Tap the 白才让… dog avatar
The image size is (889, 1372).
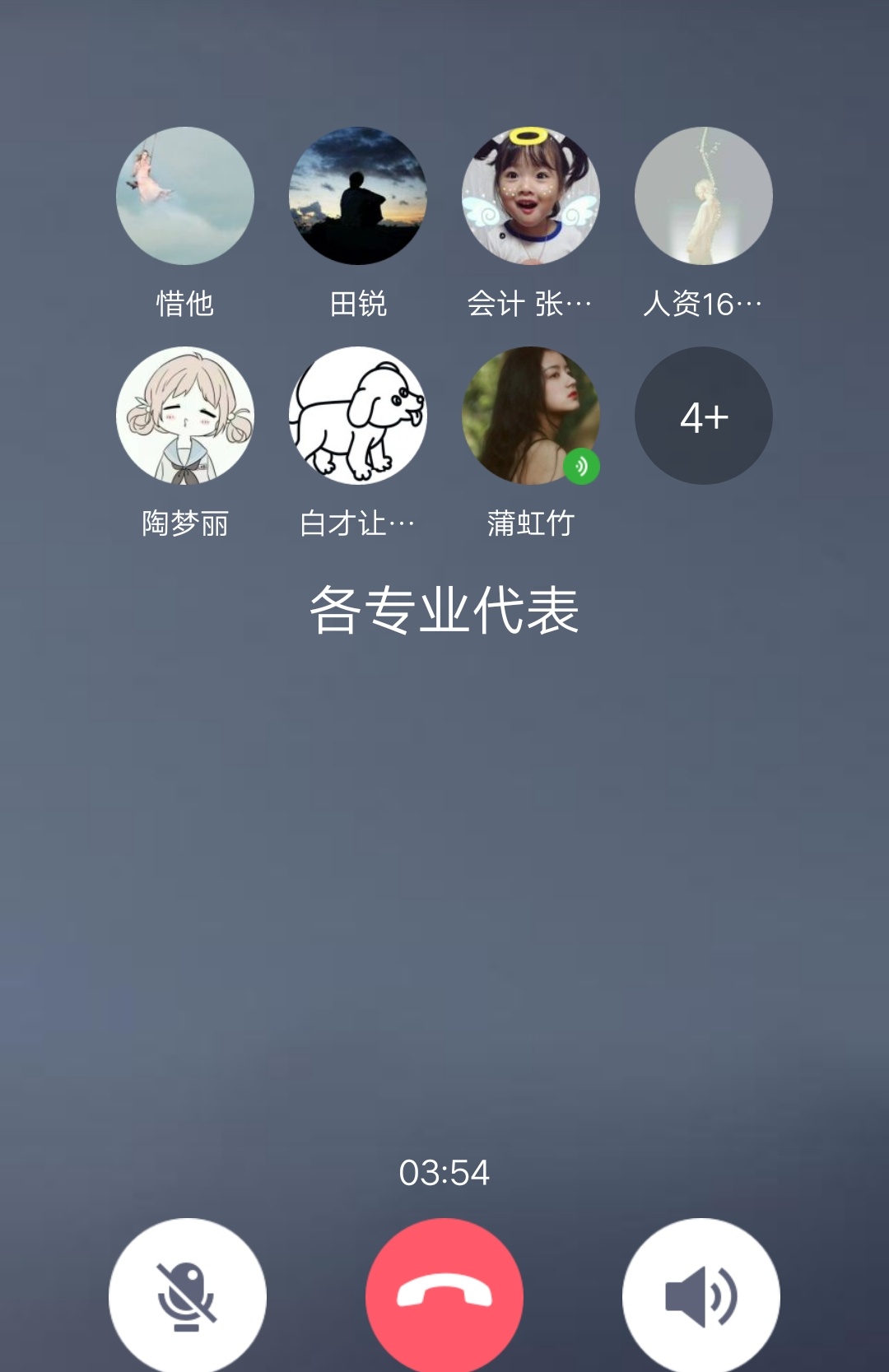point(358,416)
